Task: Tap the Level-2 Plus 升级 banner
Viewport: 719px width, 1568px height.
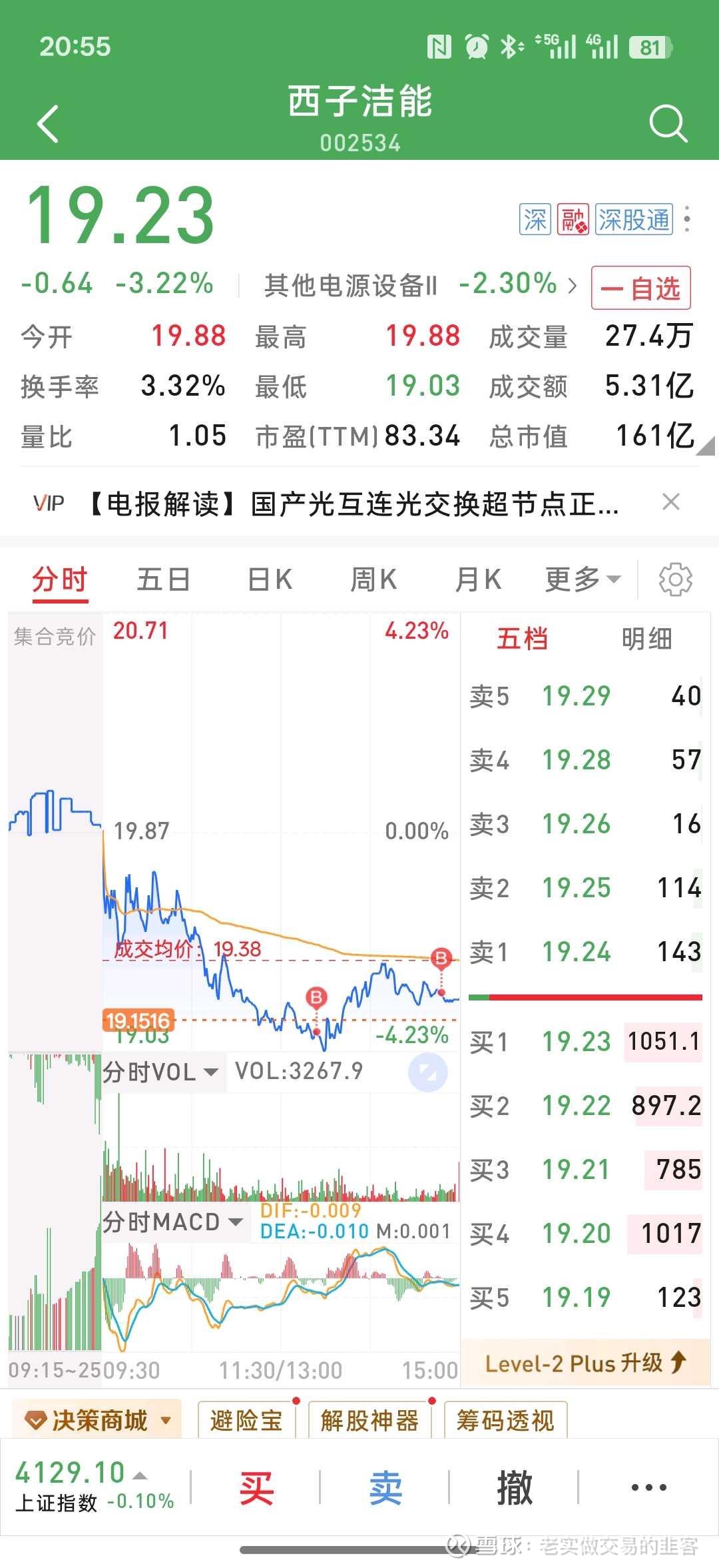Action: pyautogui.click(x=585, y=1363)
